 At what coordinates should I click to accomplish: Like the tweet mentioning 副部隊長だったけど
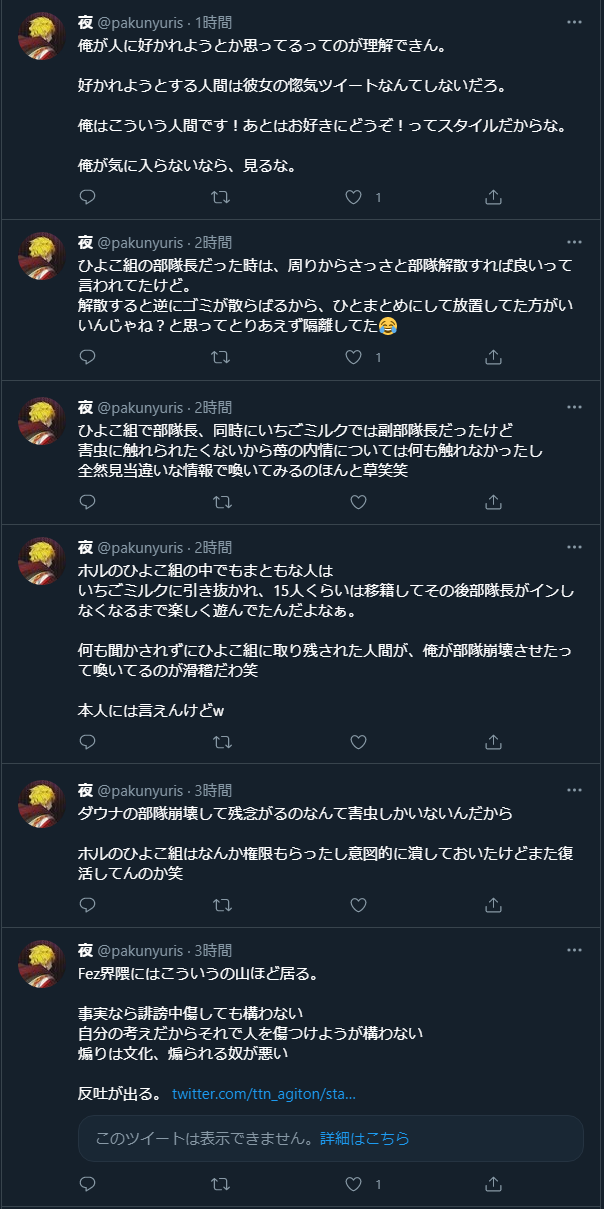pyautogui.click(x=353, y=502)
